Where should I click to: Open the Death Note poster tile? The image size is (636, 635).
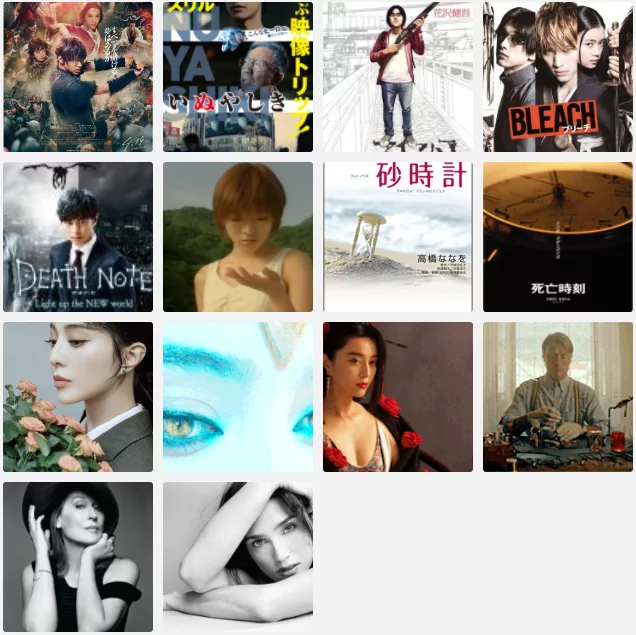(78, 237)
